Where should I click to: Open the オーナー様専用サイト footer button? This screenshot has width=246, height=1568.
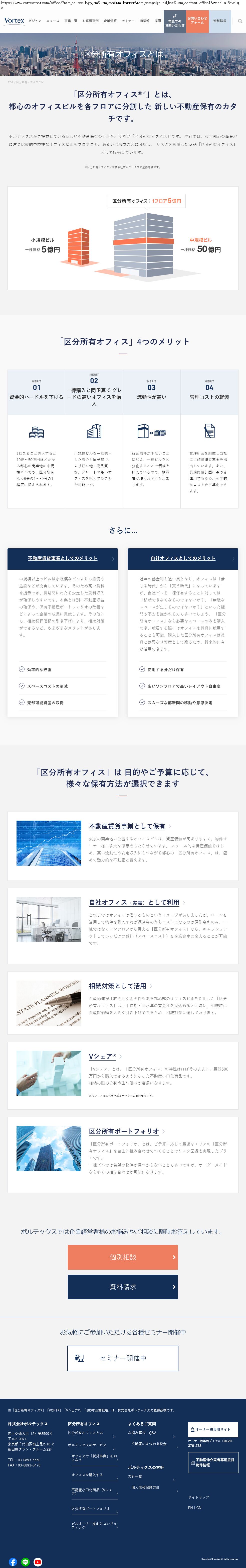click(213, 1429)
